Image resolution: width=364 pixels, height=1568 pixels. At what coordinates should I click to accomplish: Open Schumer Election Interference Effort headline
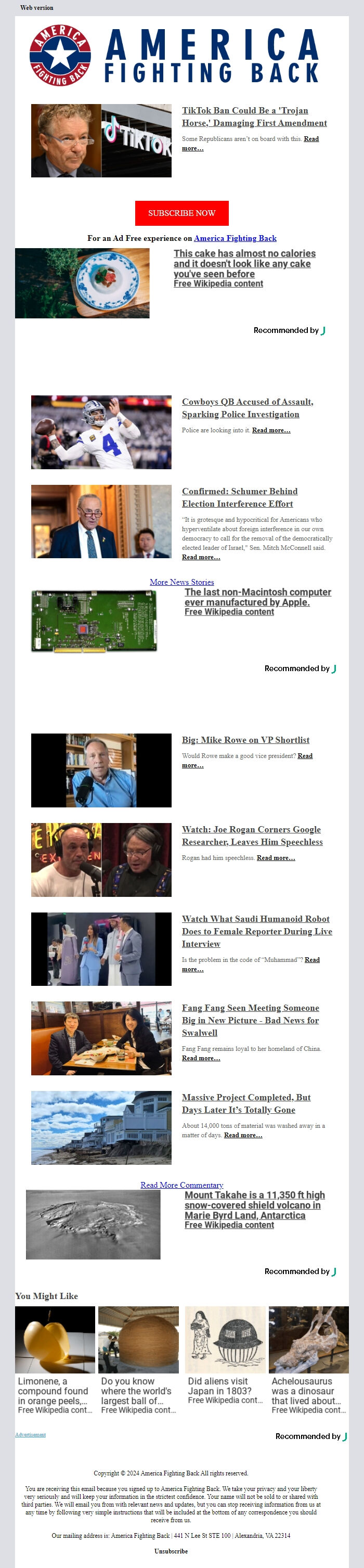239,497
